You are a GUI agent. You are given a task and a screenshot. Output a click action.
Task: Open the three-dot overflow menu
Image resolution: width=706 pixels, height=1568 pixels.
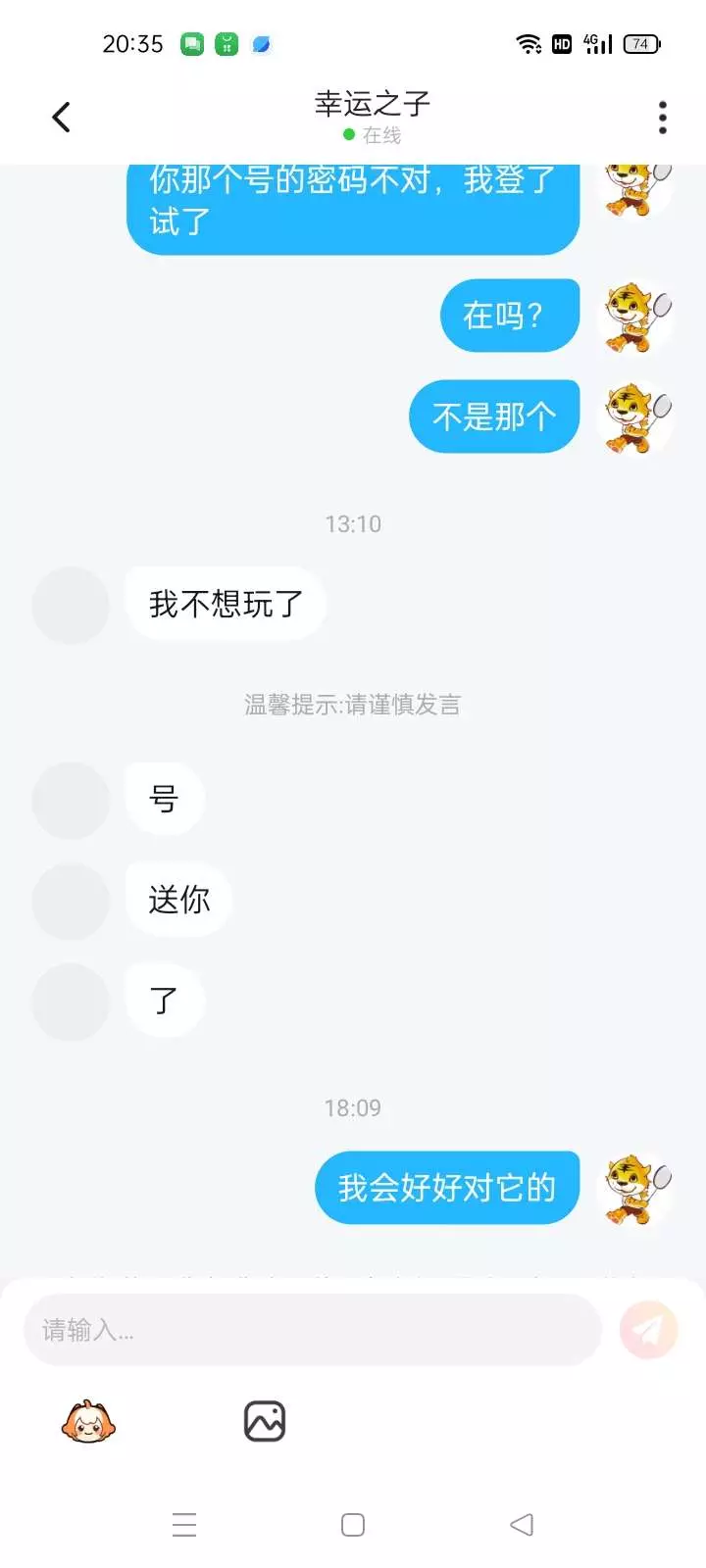(663, 118)
